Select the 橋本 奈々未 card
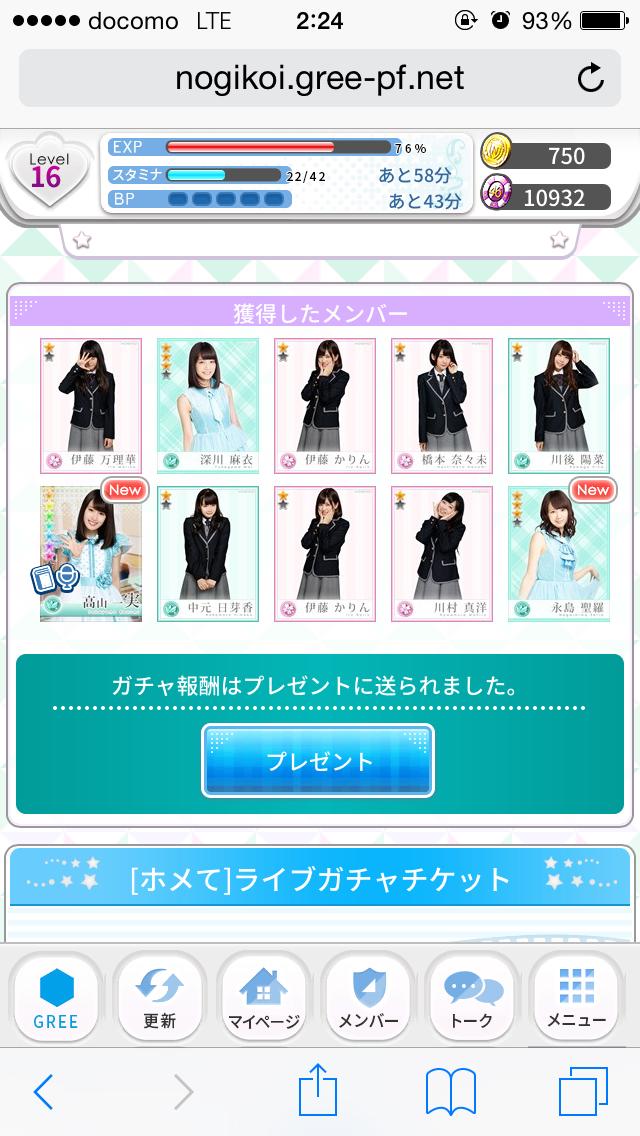The height and width of the screenshot is (1136, 640). pos(442,406)
